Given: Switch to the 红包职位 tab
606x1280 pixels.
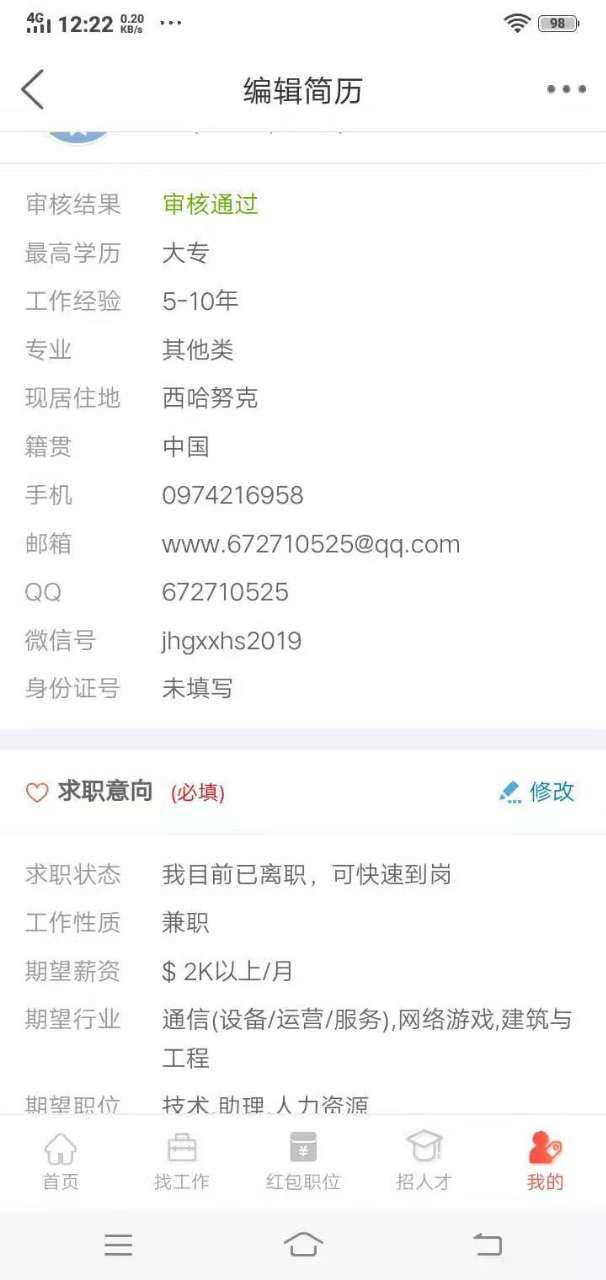Looking at the screenshot, I should coord(303,1161).
